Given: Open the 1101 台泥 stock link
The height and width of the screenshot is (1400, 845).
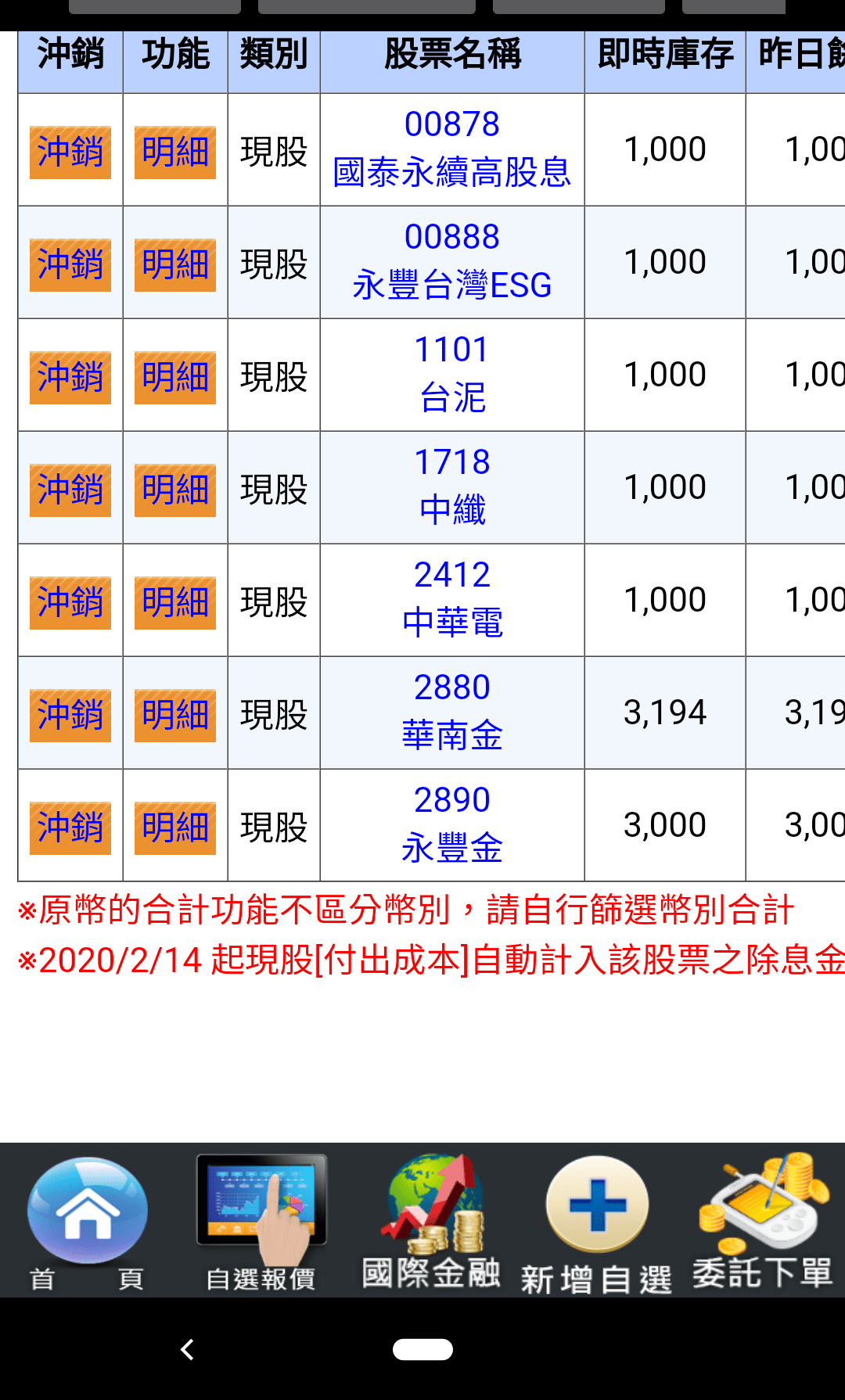Looking at the screenshot, I should click(452, 375).
